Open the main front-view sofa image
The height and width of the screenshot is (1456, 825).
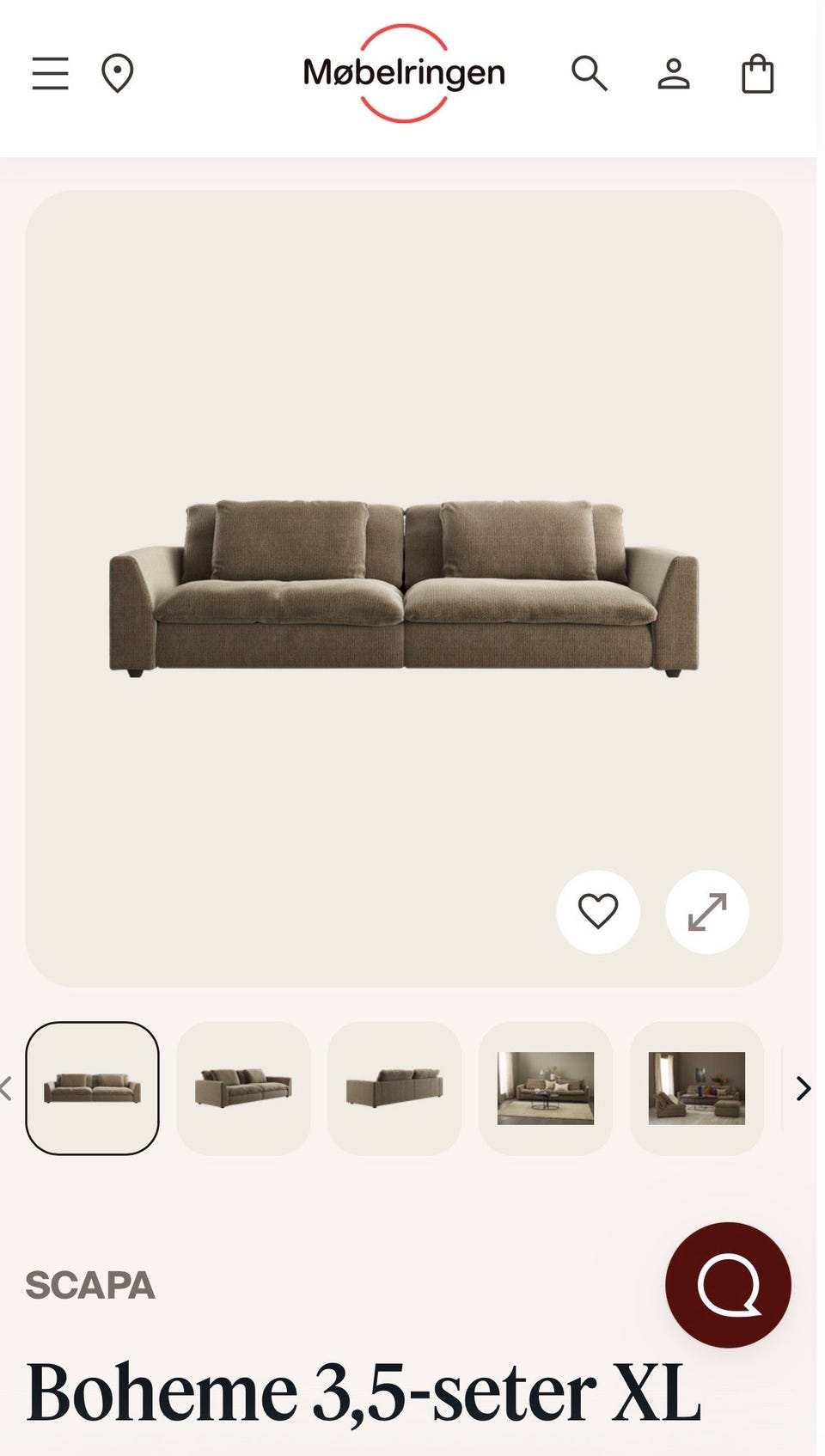[404, 589]
